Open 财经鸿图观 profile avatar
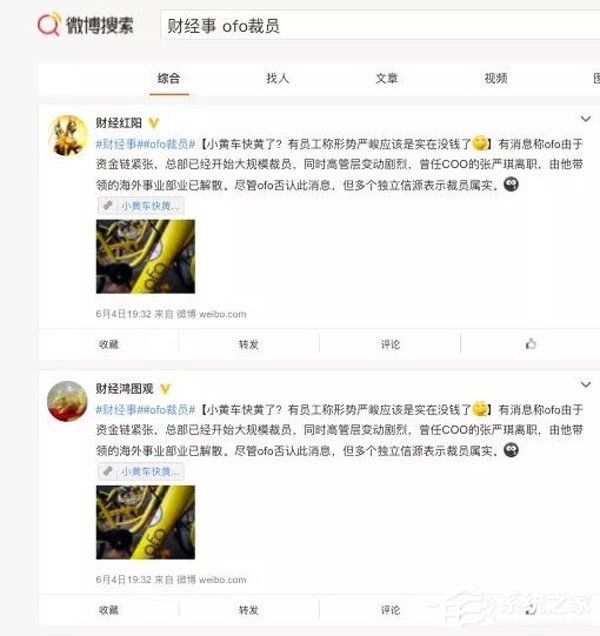Viewport: 600px width, 636px height. [x=68, y=401]
